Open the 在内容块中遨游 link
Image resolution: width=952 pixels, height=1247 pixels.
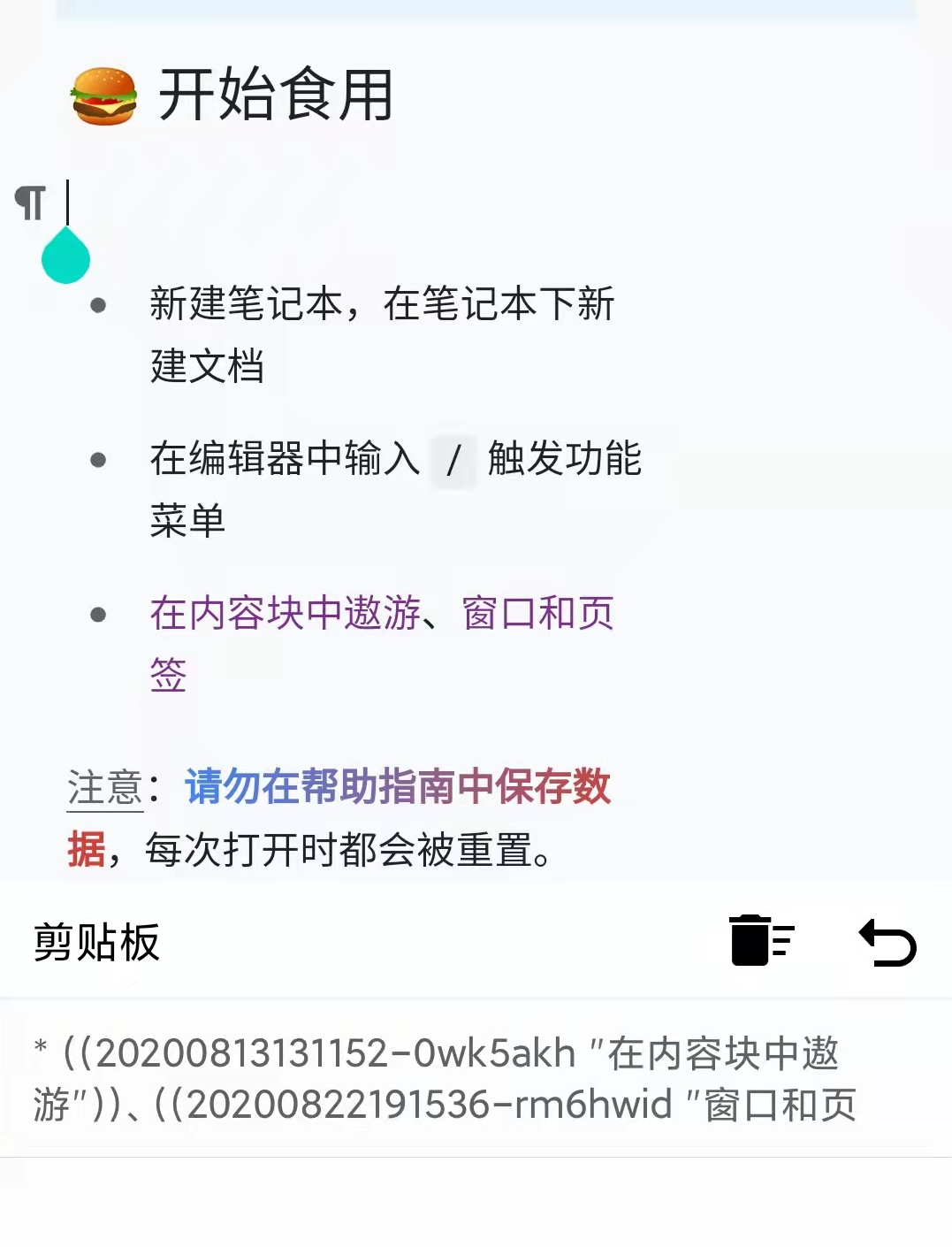point(285,613)
